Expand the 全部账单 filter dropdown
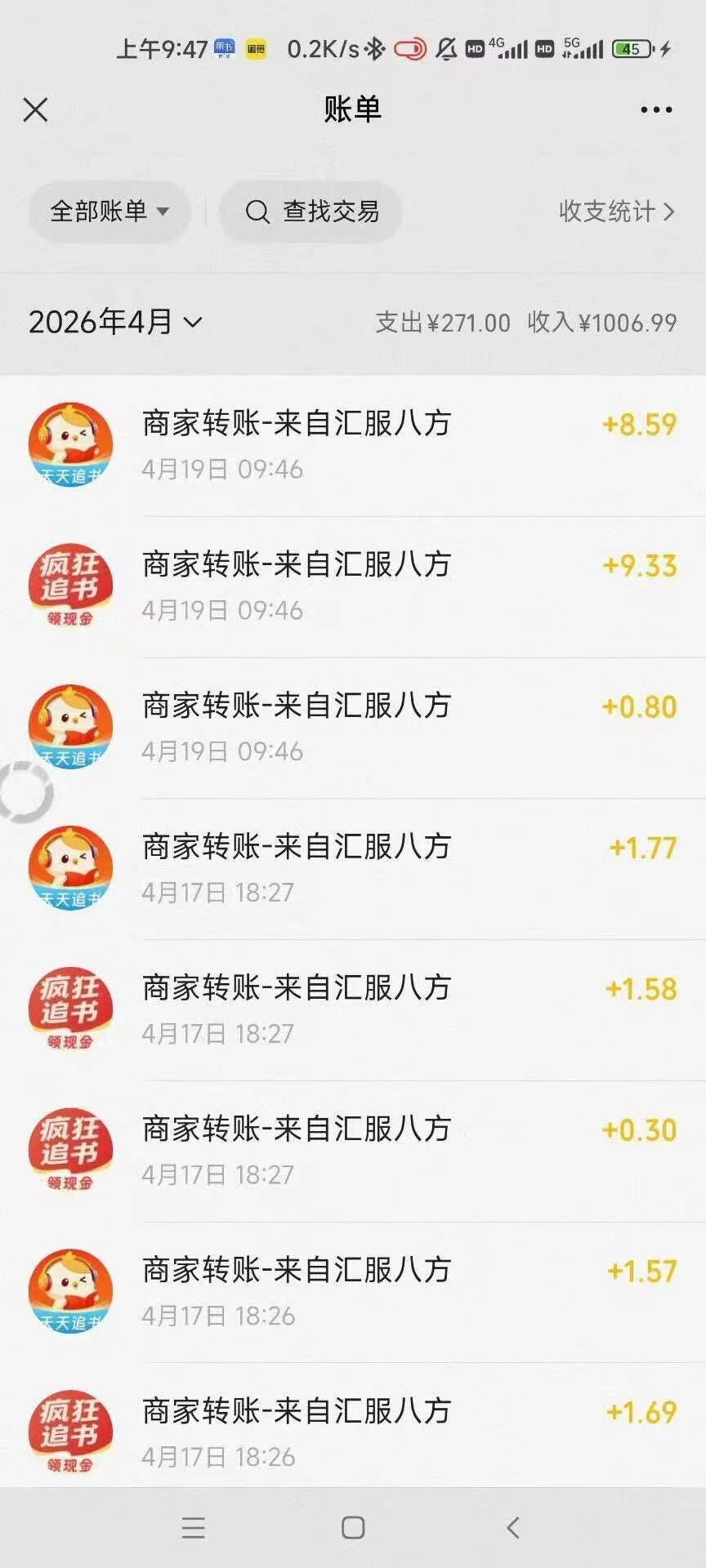The height and width of the screenshot is (1568, 706). pos(109,212)
